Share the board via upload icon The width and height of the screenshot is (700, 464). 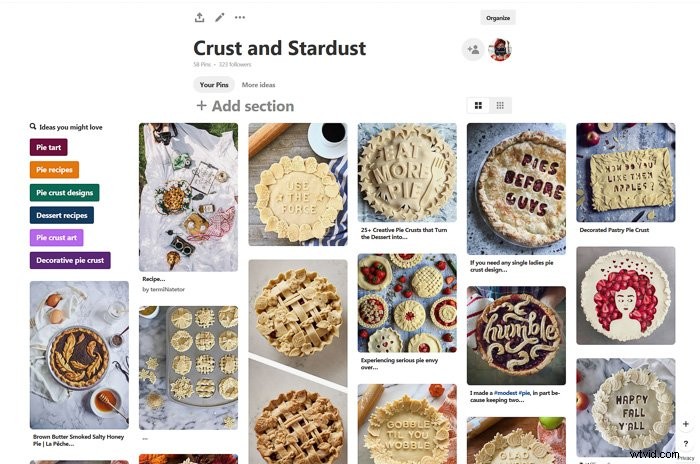[200, 17]
